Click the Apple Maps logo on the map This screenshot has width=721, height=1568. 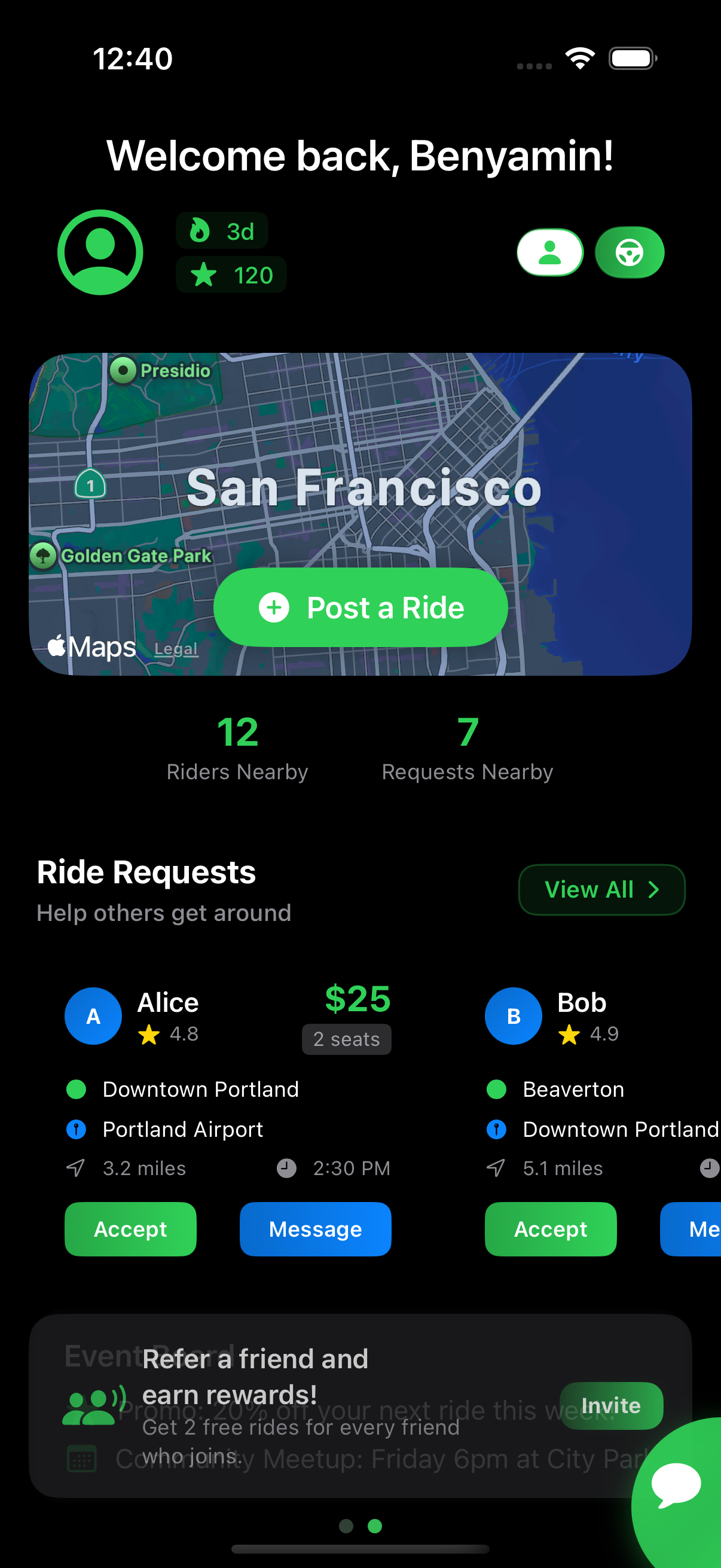click(91, 647)
